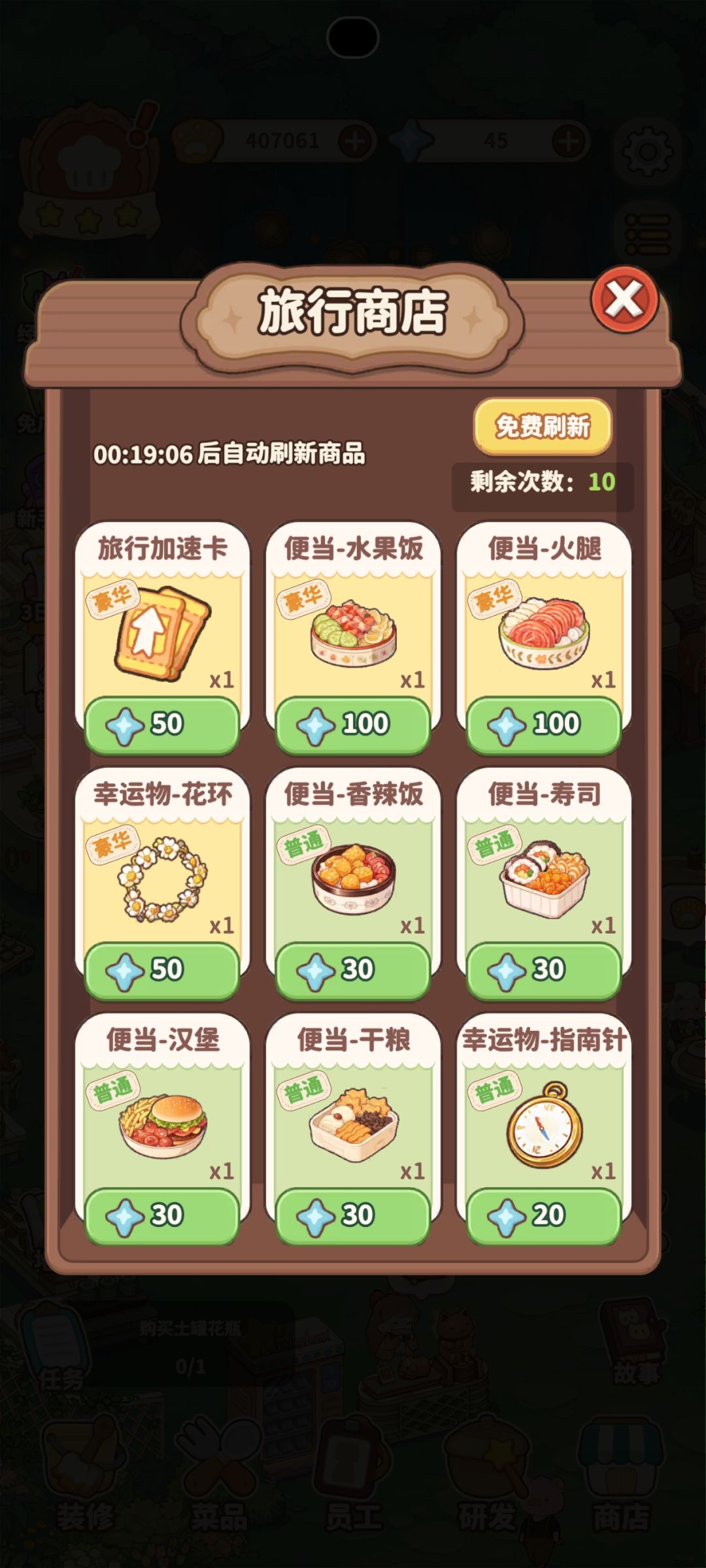Tap the blue star currency icon
Image resolution: width=706 pixels, height=1568 pixels.
pyautogui.click(x=411, y=139)
